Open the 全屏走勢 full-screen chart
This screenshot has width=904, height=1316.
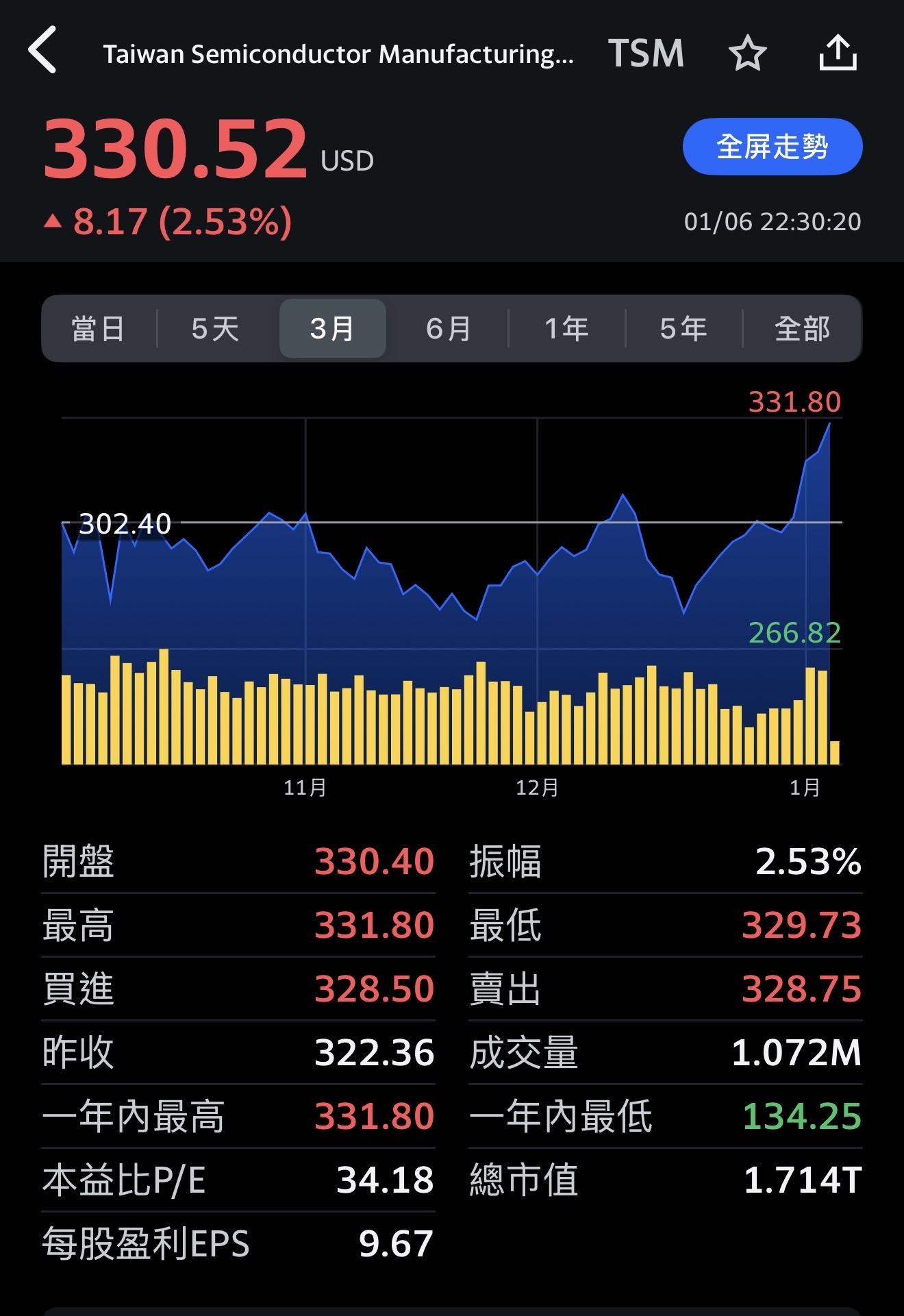coord(772,147)
